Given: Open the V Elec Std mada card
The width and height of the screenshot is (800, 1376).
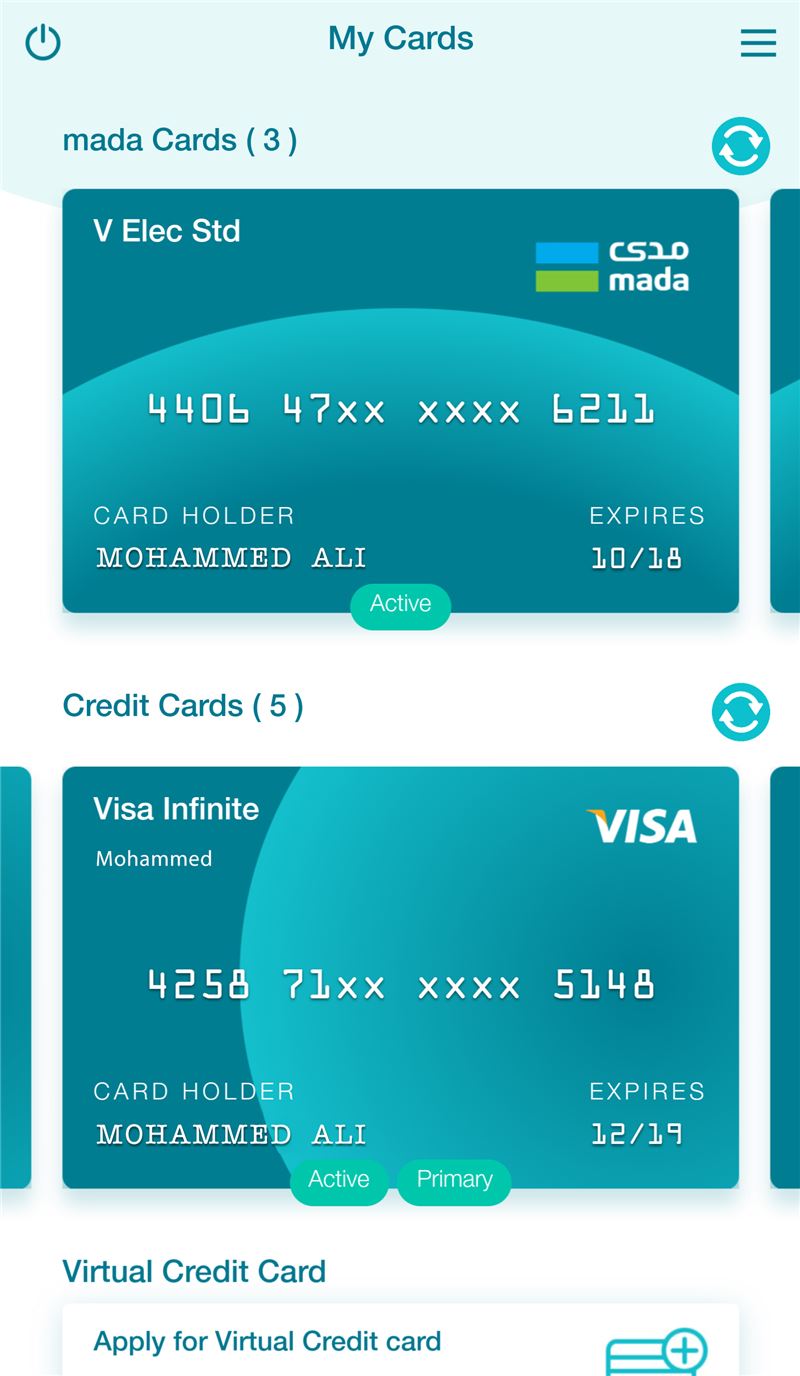Looking at the screenshot, I should (400, 400).
